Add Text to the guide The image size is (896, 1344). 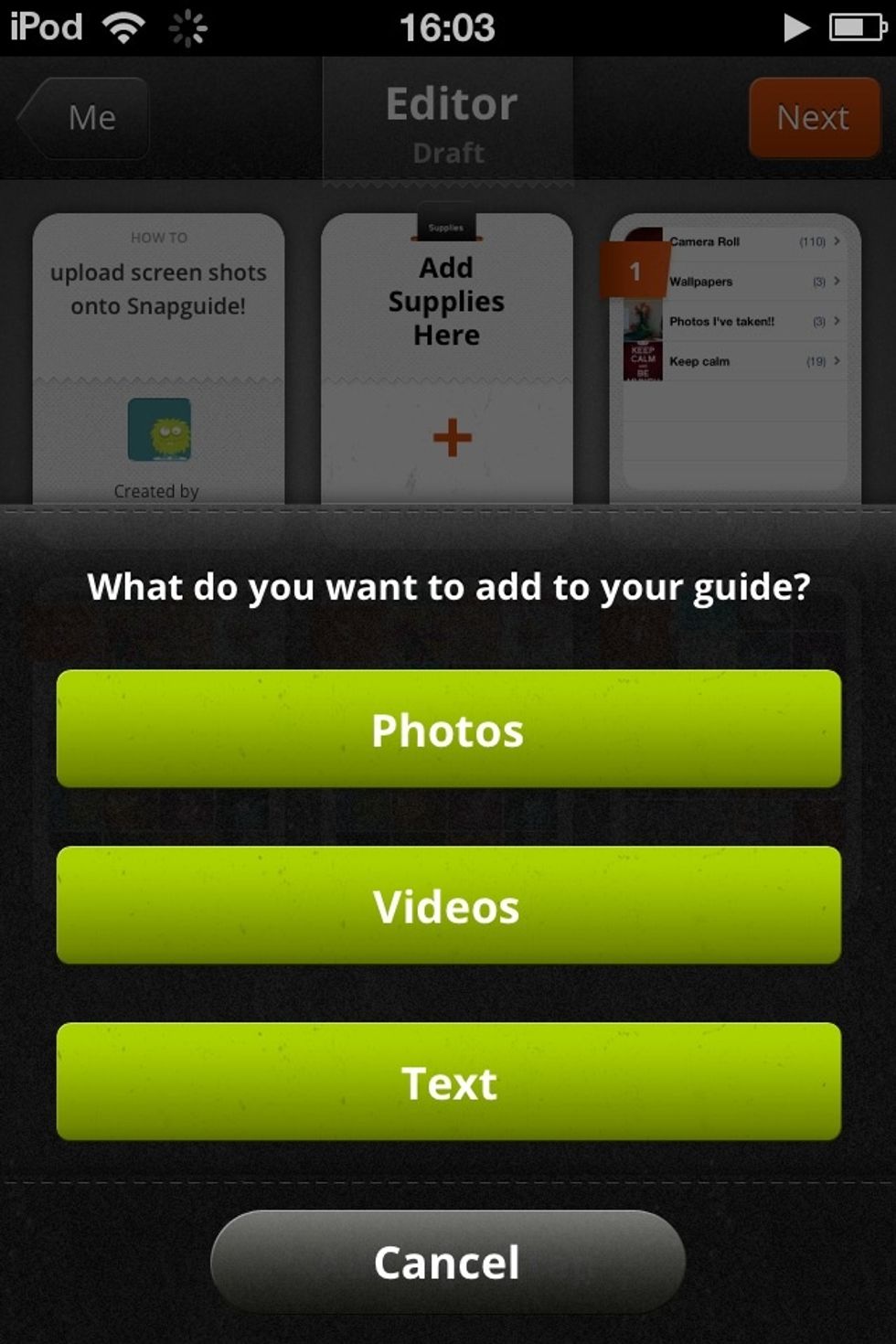pos(447,1083)
